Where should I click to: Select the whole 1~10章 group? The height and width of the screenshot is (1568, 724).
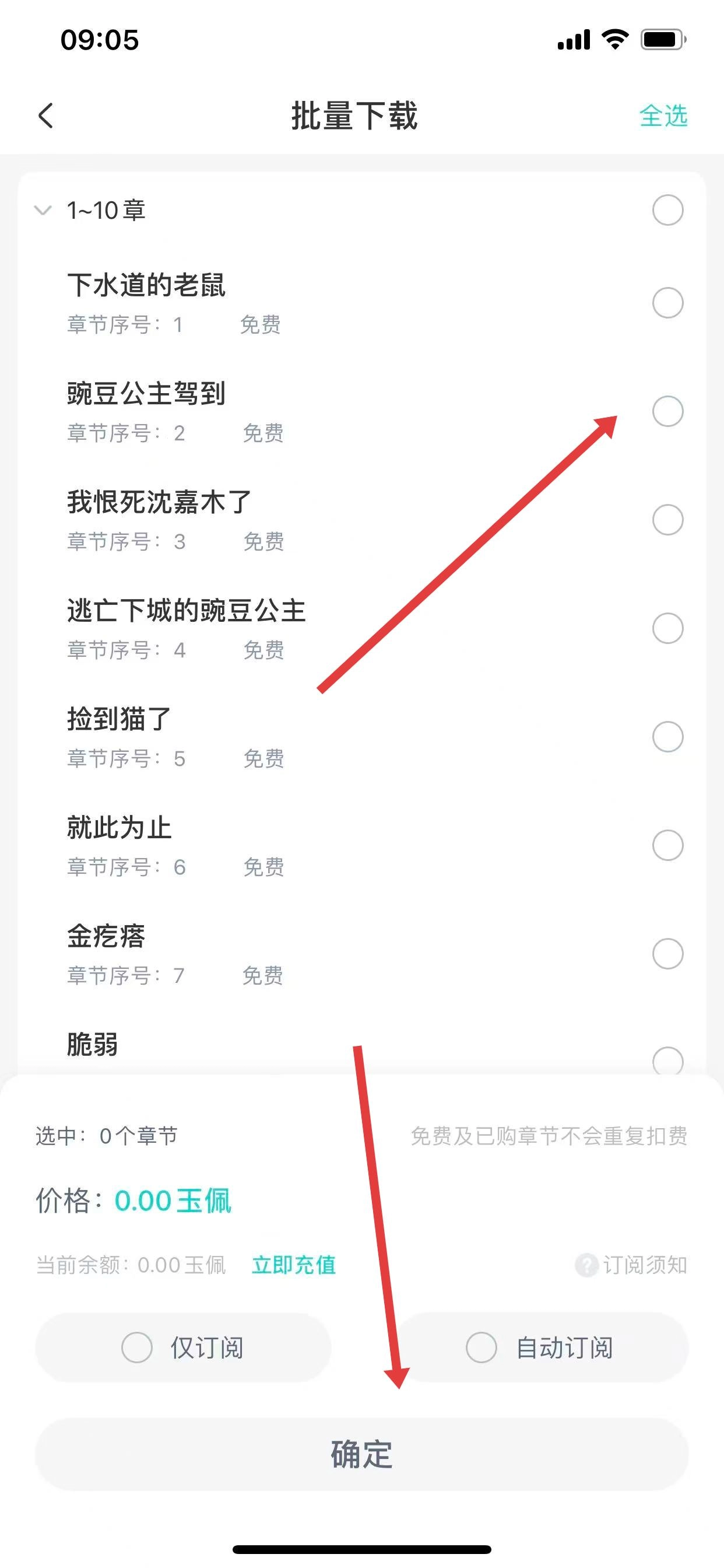(x=667, y=211)
